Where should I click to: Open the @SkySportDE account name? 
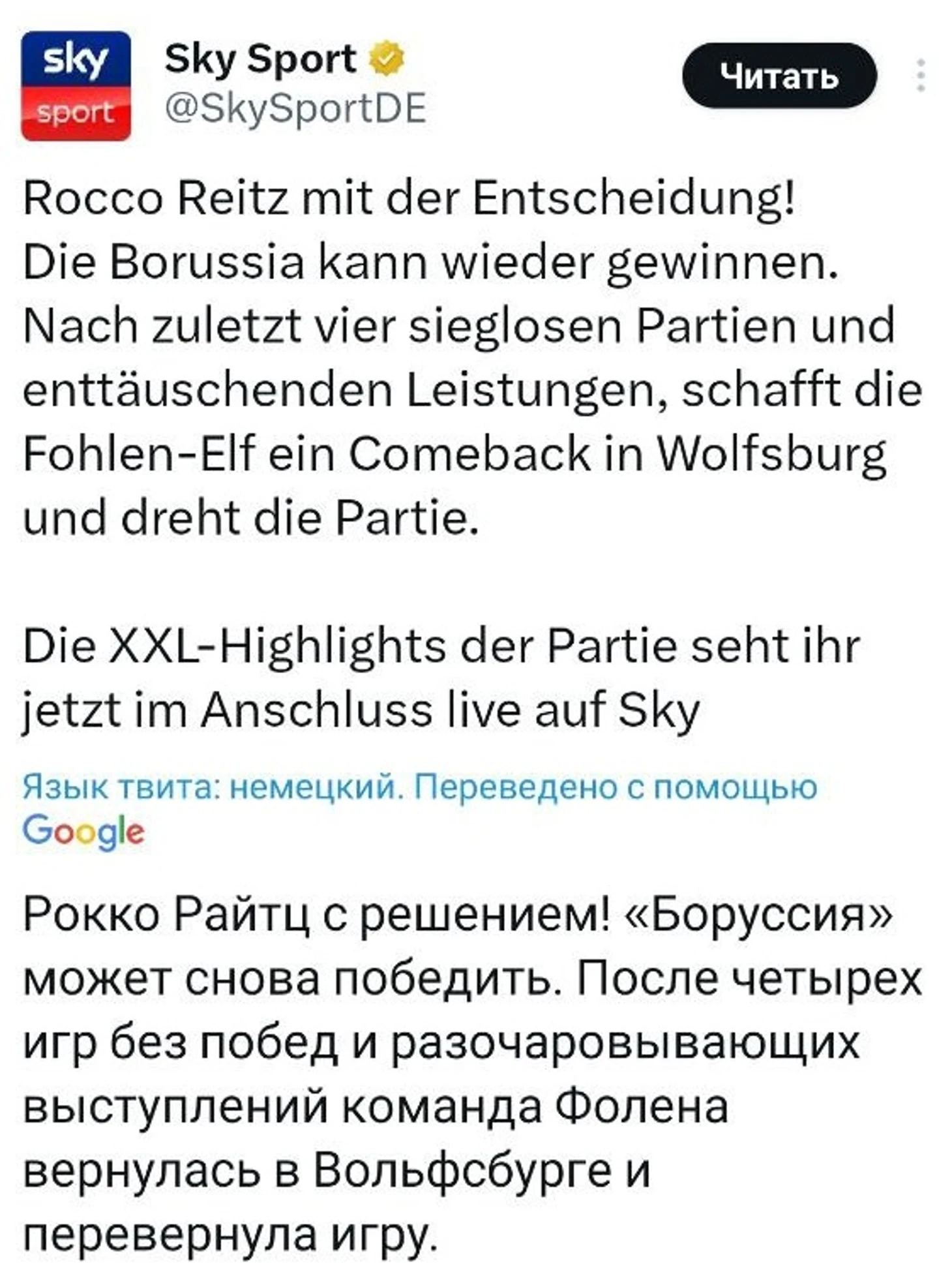[x=295, y=108]
